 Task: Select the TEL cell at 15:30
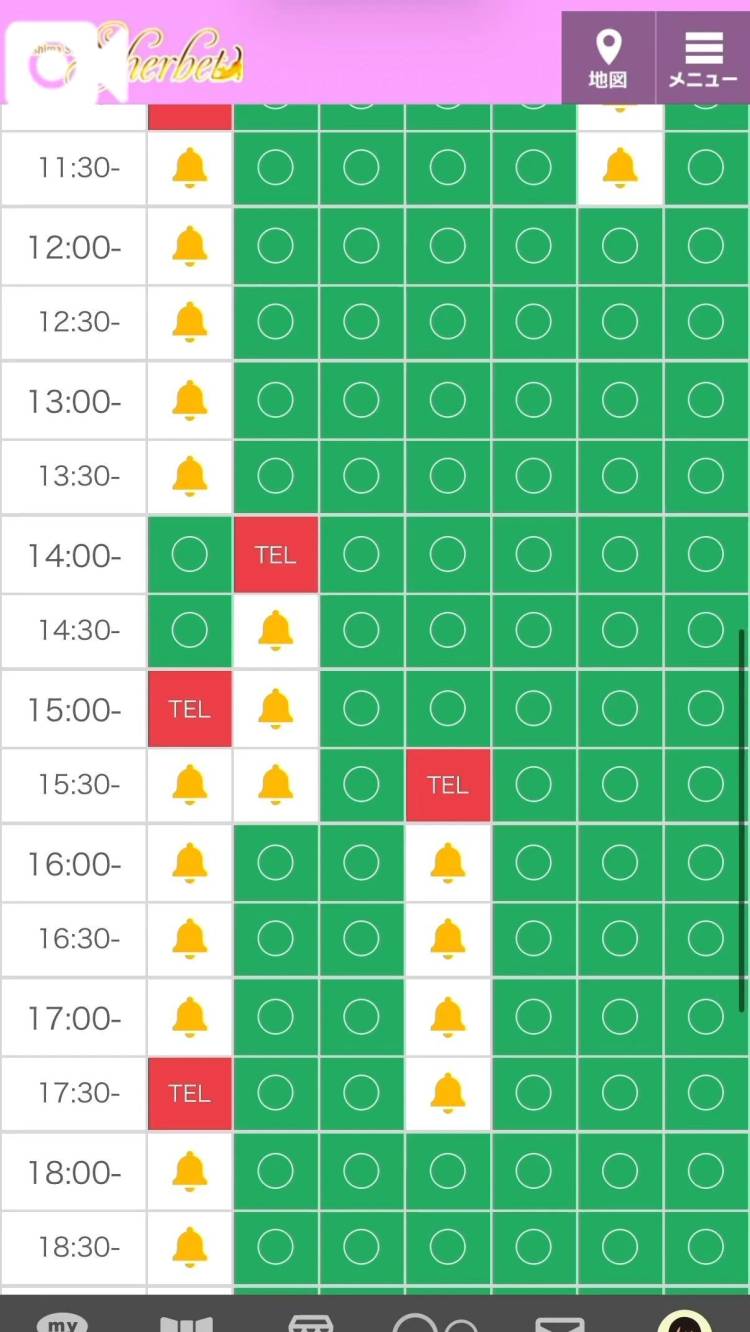tap(448, 786)
